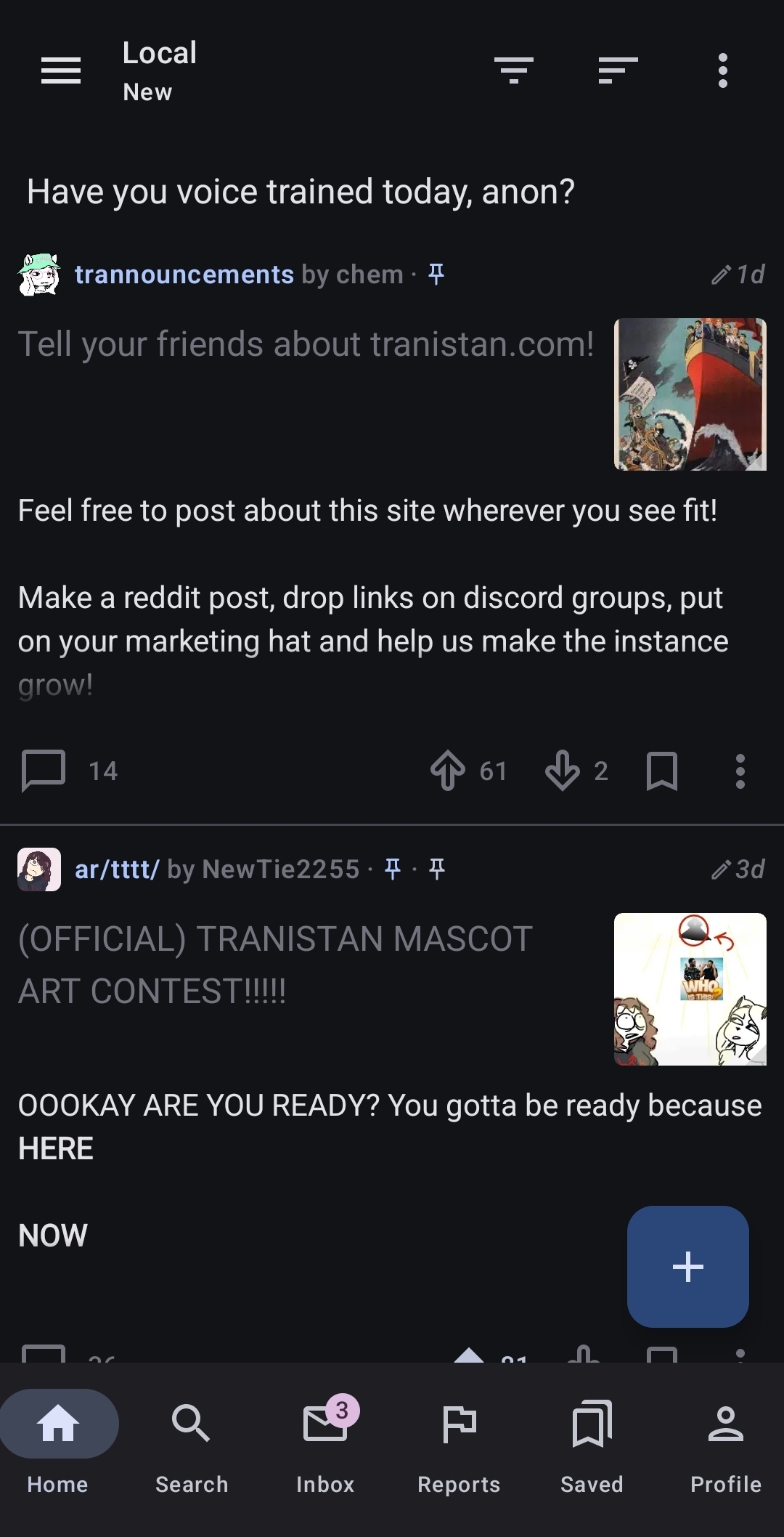Image resolution: width=784 pixels, height=1537 pixels.
Task: Open comments on the tranistan.com post
Action: 45,771
